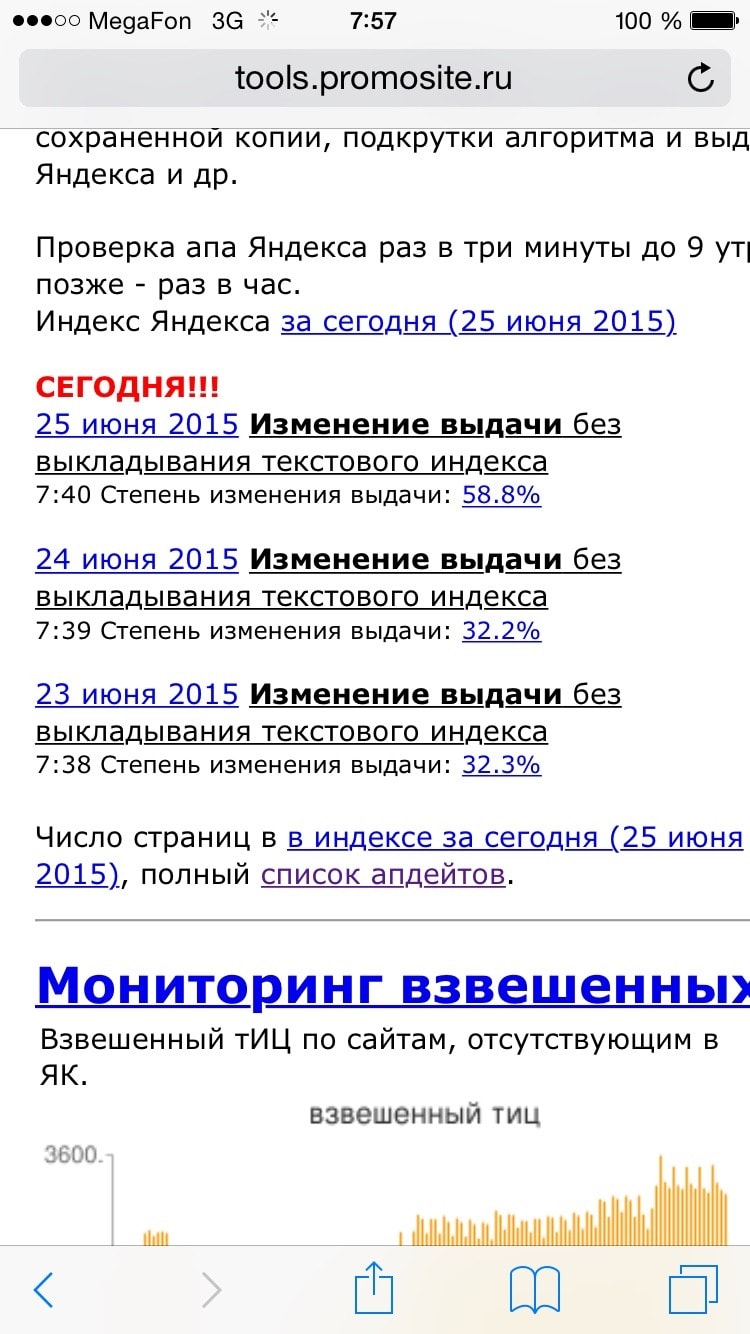Tap the address bar tools.promosite.ru
The width and height of the screenshot is (750, 1334).
[373, 77]
